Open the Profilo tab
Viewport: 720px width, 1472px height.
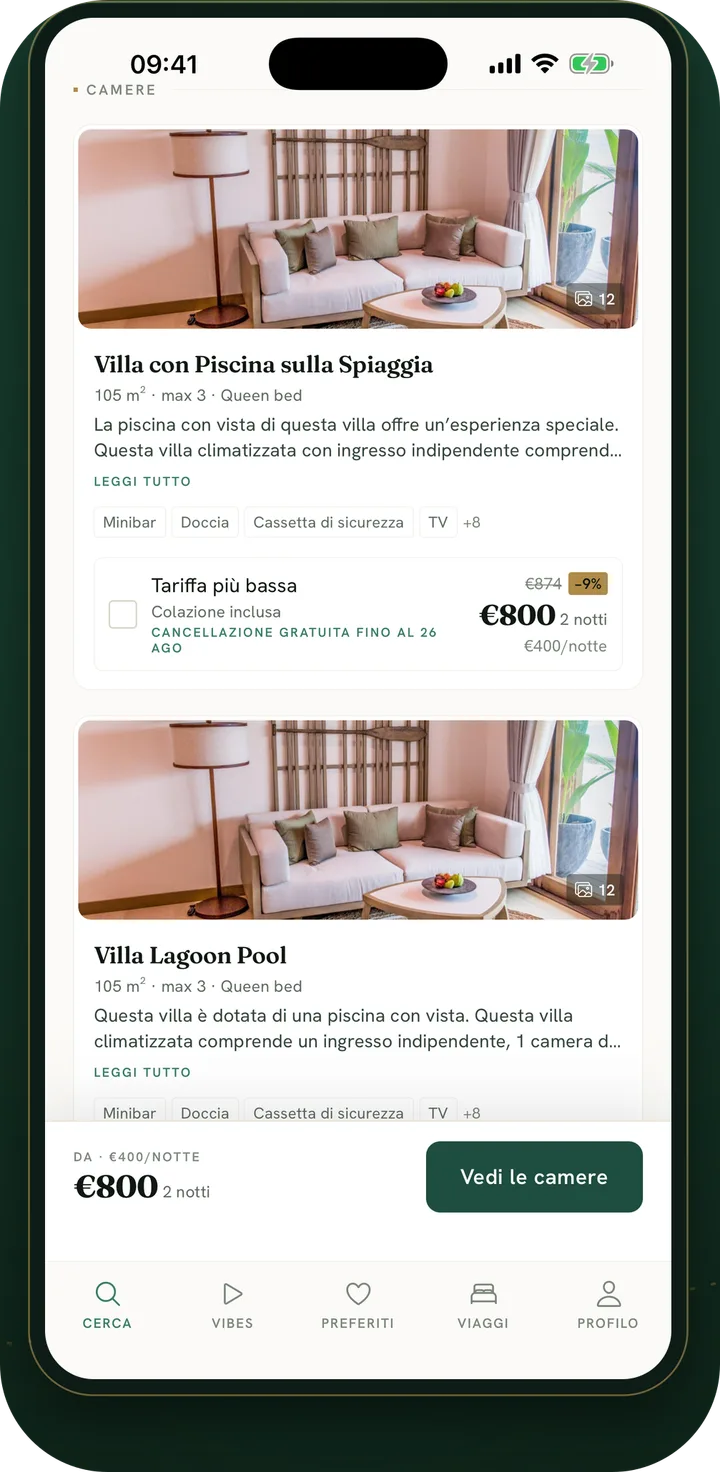click(x=608, y=1305)
